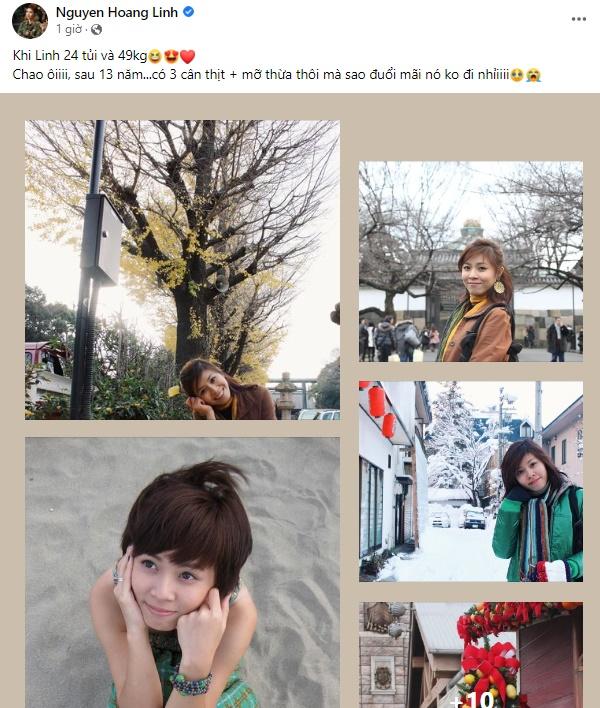Image resolution: width=600 pixels, height=708 pixels.
Task: View the photo under the yellow ginkgo tree
Action: coord(182,270)
